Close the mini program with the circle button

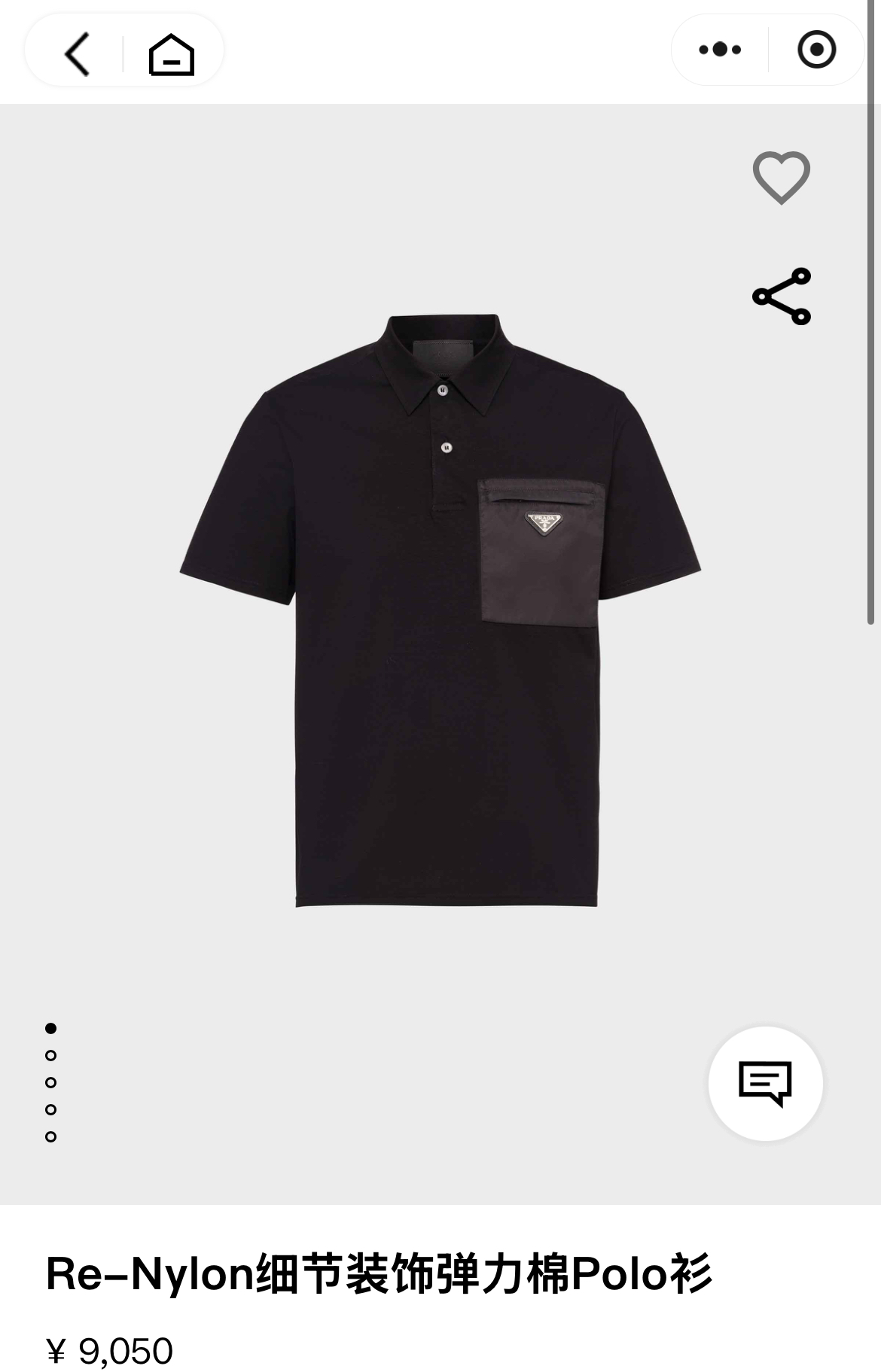coord(816,50)
